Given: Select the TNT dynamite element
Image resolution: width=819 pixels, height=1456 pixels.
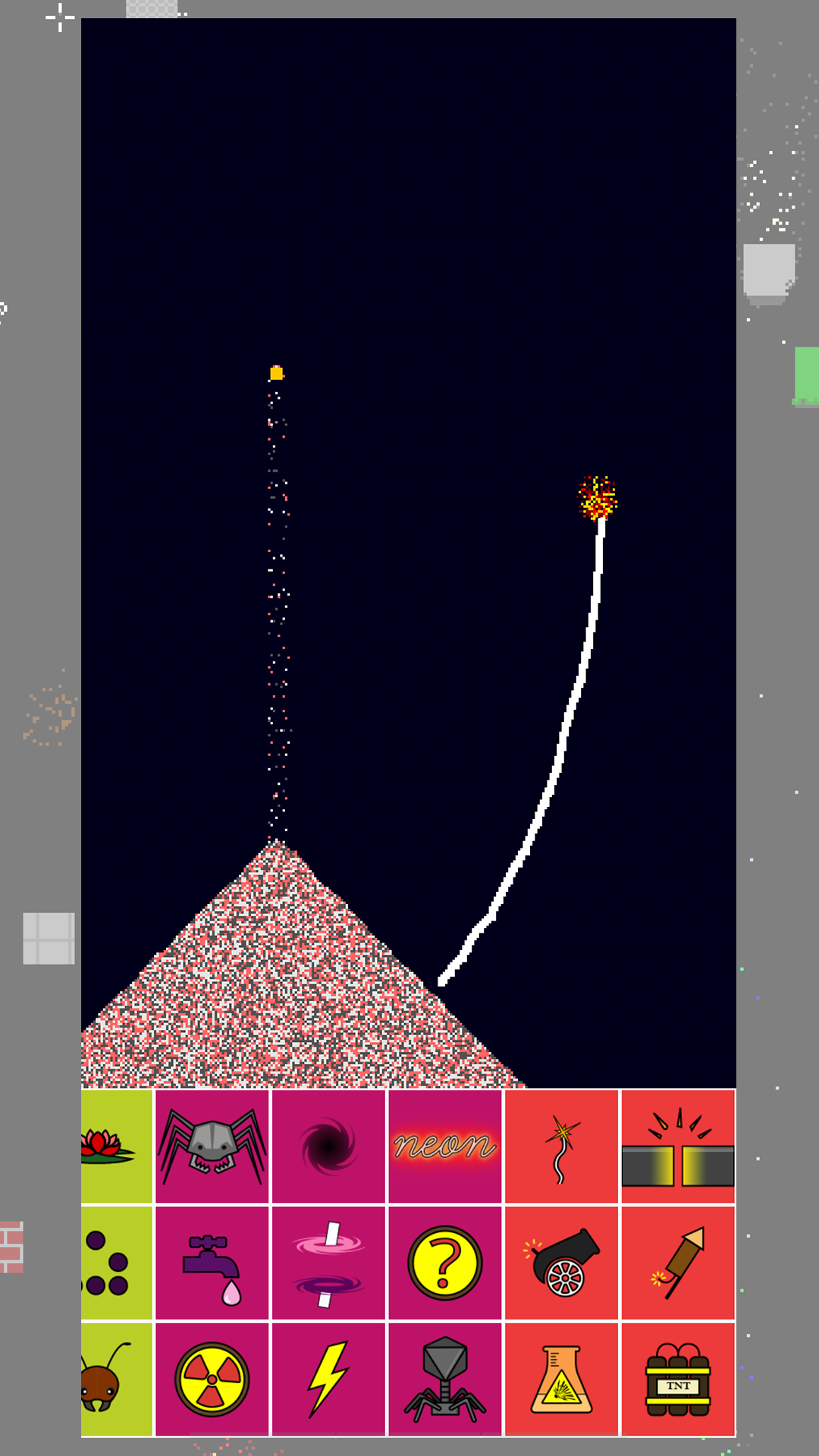Looking at the screenshot, I should click(x=678, y=1379).
